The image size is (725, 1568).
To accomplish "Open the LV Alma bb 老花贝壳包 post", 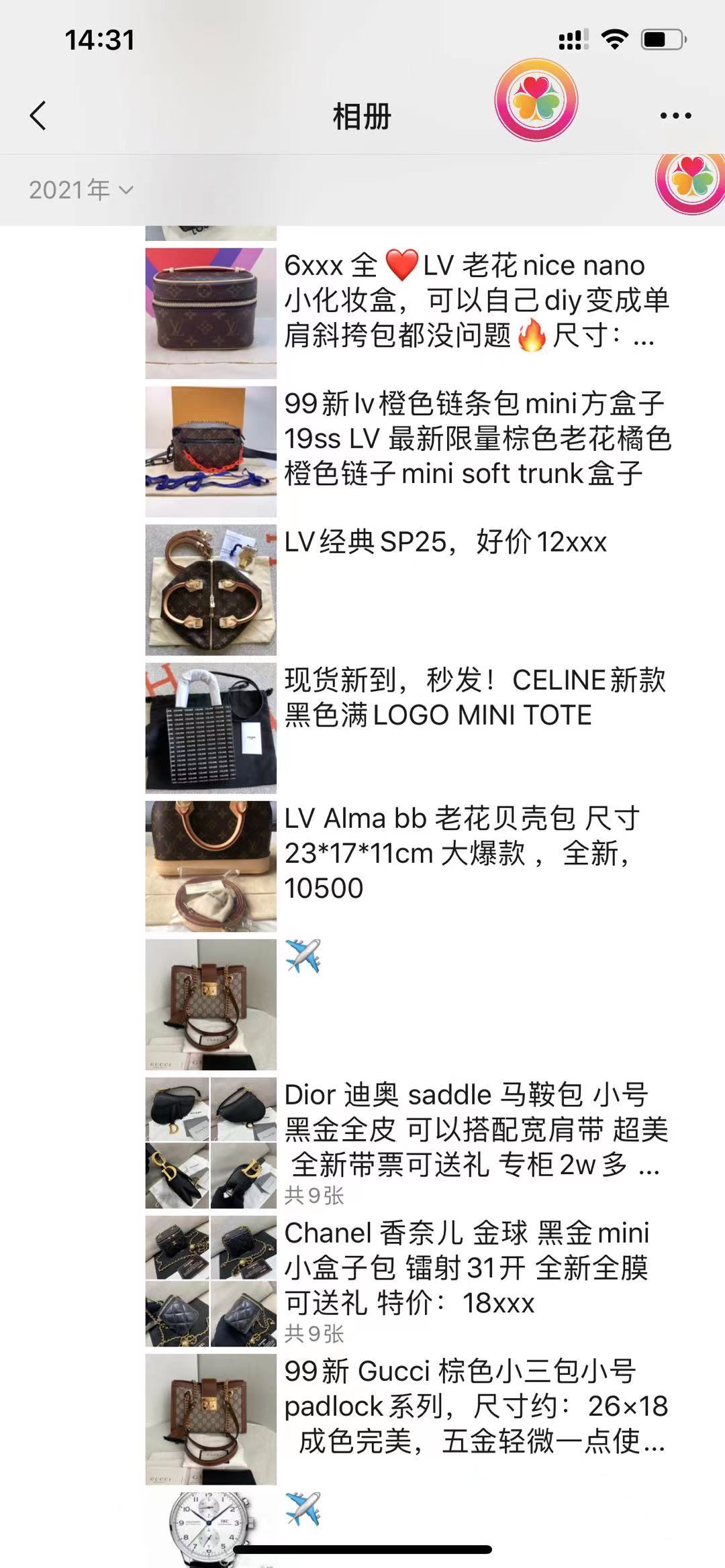I will (x=463, y=853).
